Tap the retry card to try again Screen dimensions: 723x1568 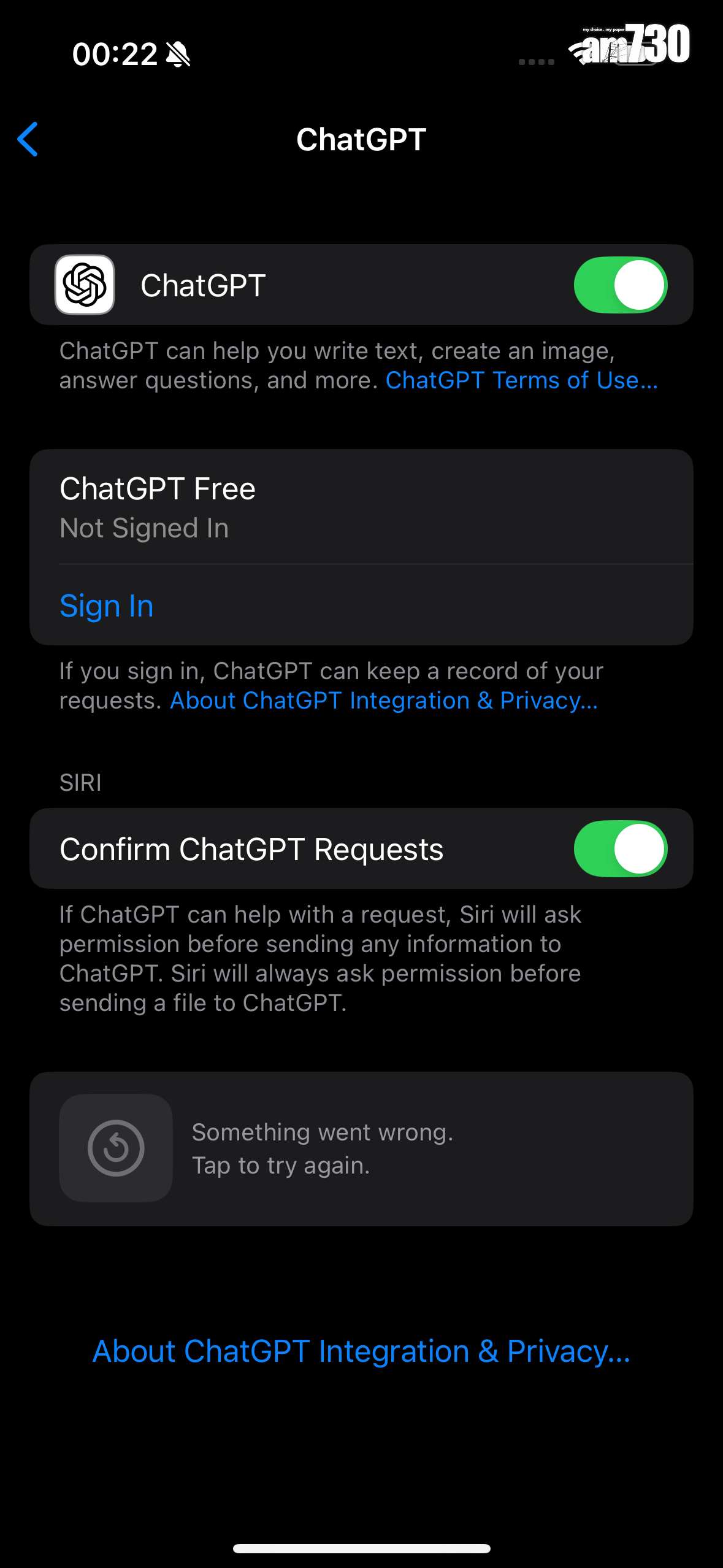tap(361, 1148)
